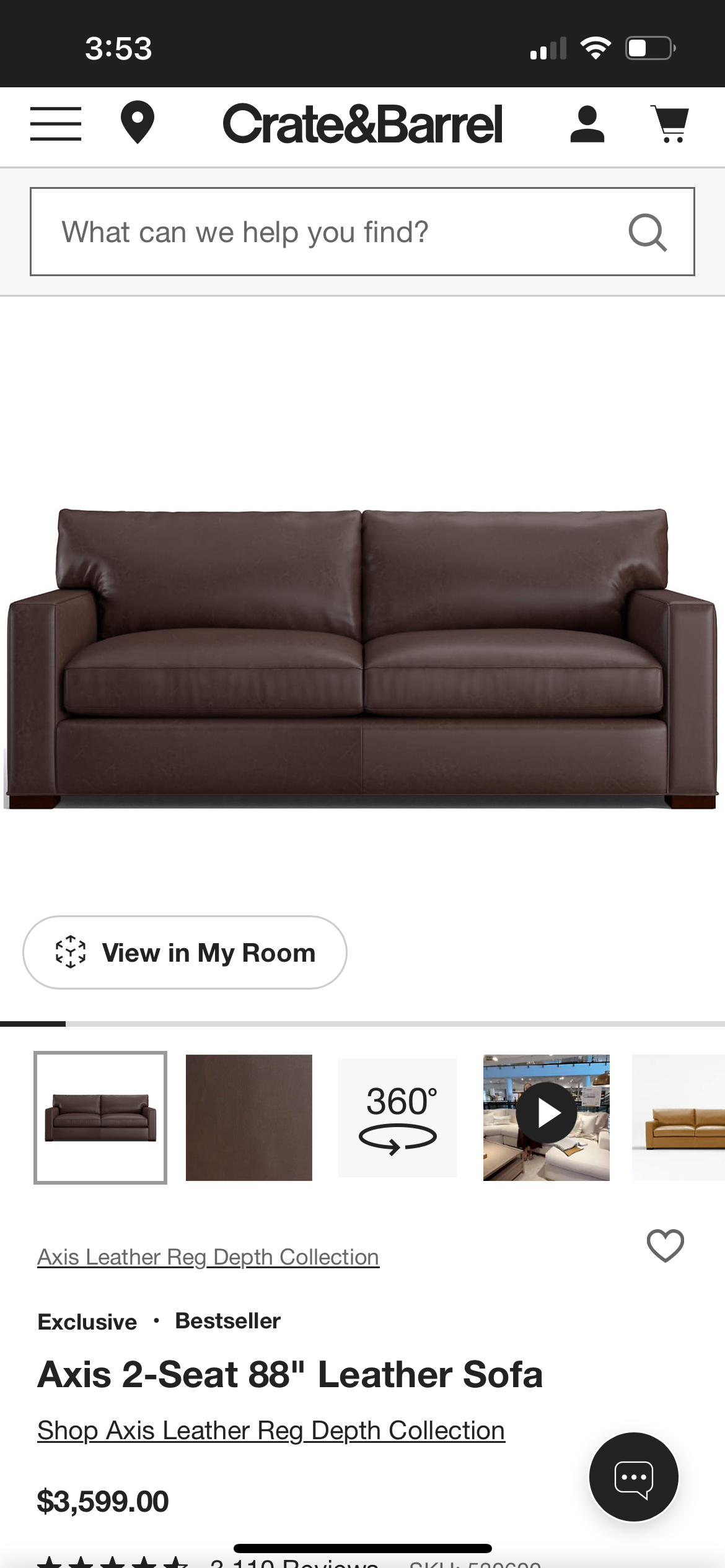Open the live chat bubble
This screenshot has width=725, height=1568.
[x=633, y=1477]
